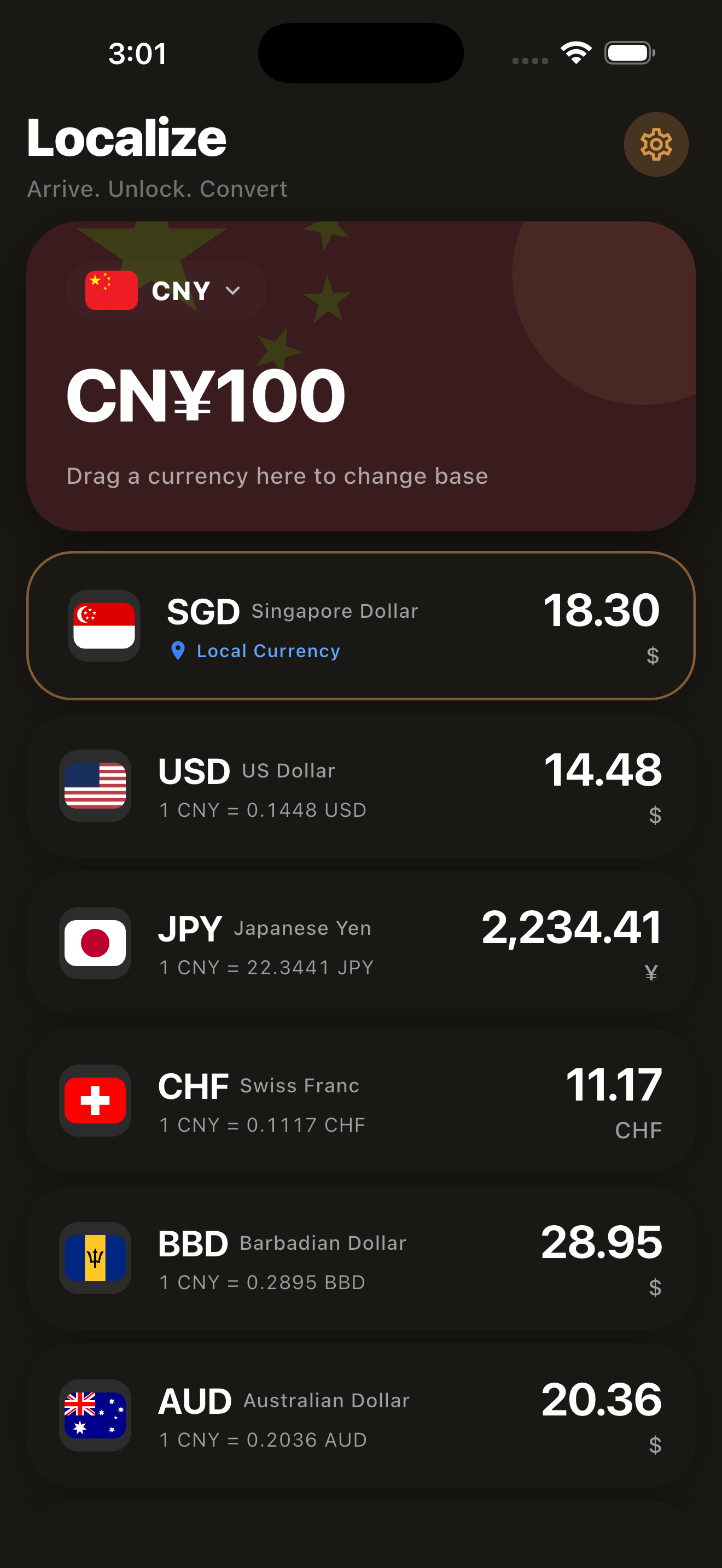Choose the JPY Japanese Yen card
This screenshot has height=1568, width=722.
(360, 943)
